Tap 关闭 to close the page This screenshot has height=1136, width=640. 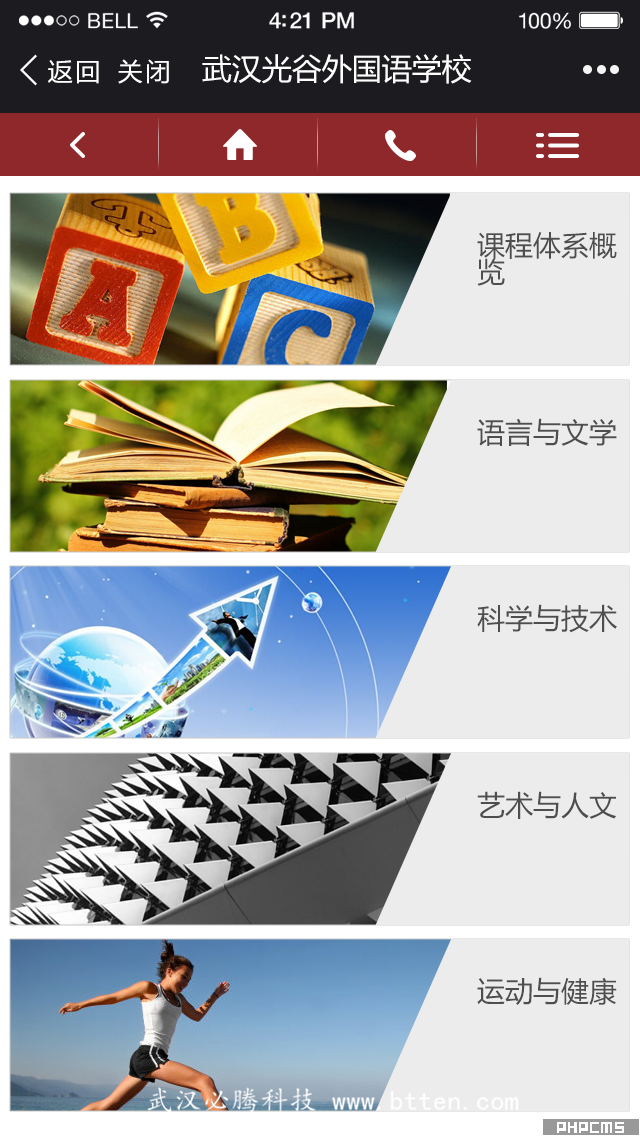[144, 71]
